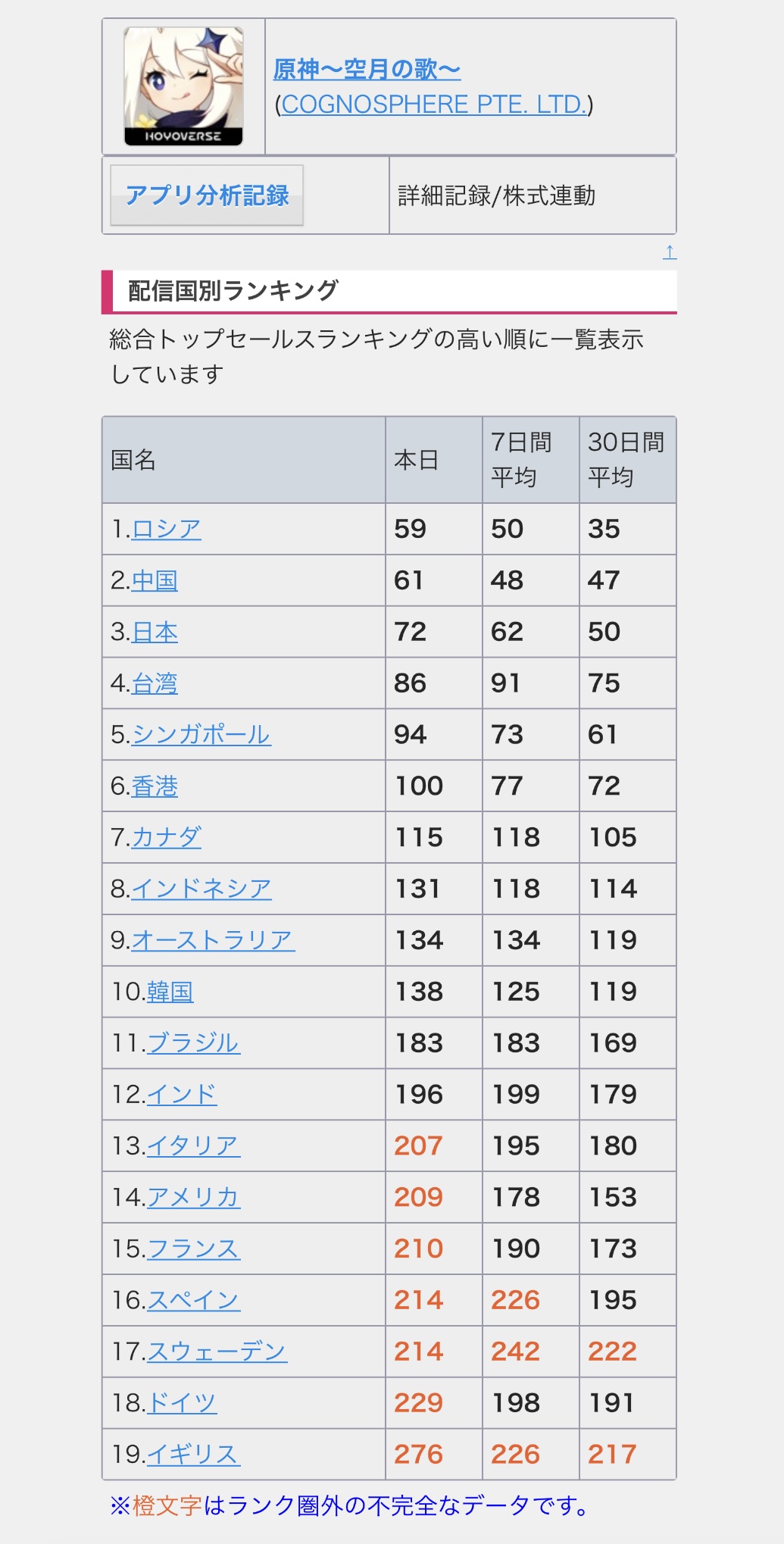
Task: Open the 中国 country link
Action: 155,580
